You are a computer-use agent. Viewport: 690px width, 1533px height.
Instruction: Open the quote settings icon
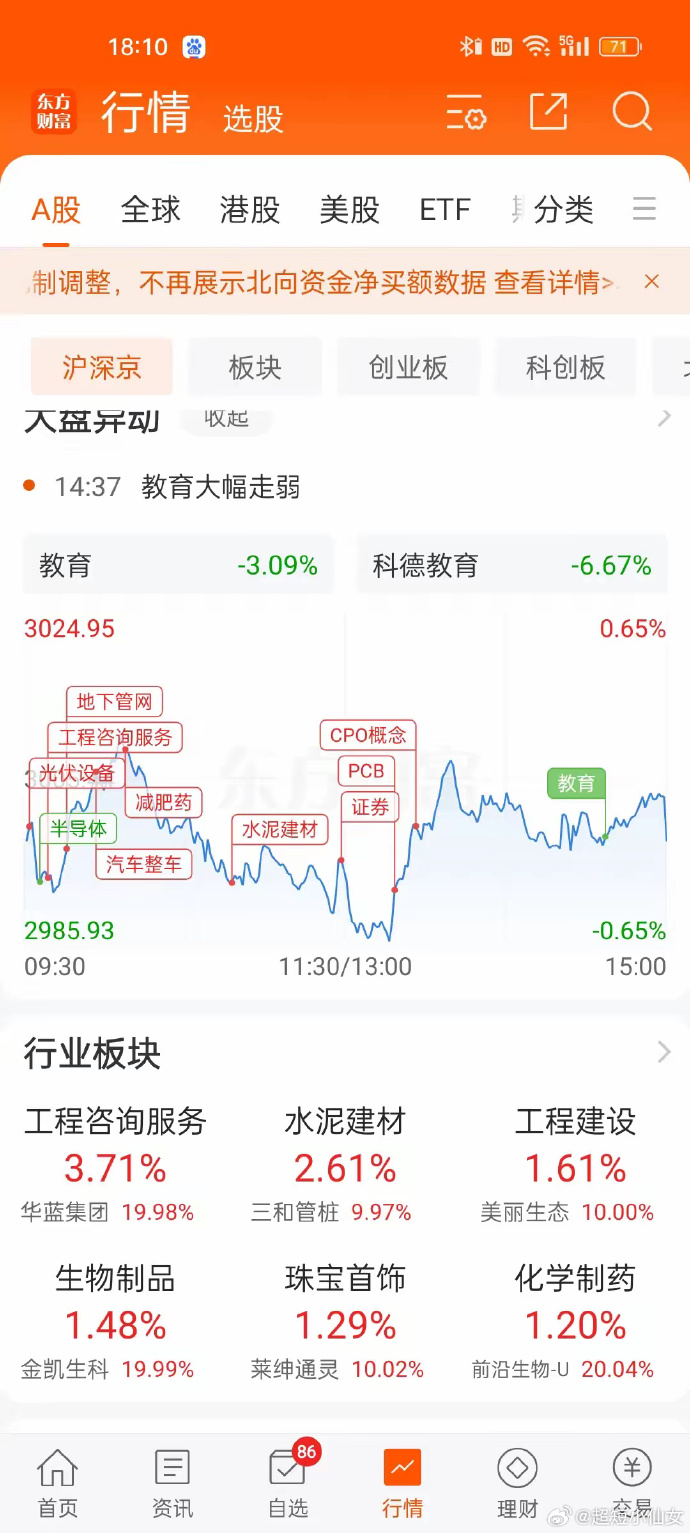(465, 113)
